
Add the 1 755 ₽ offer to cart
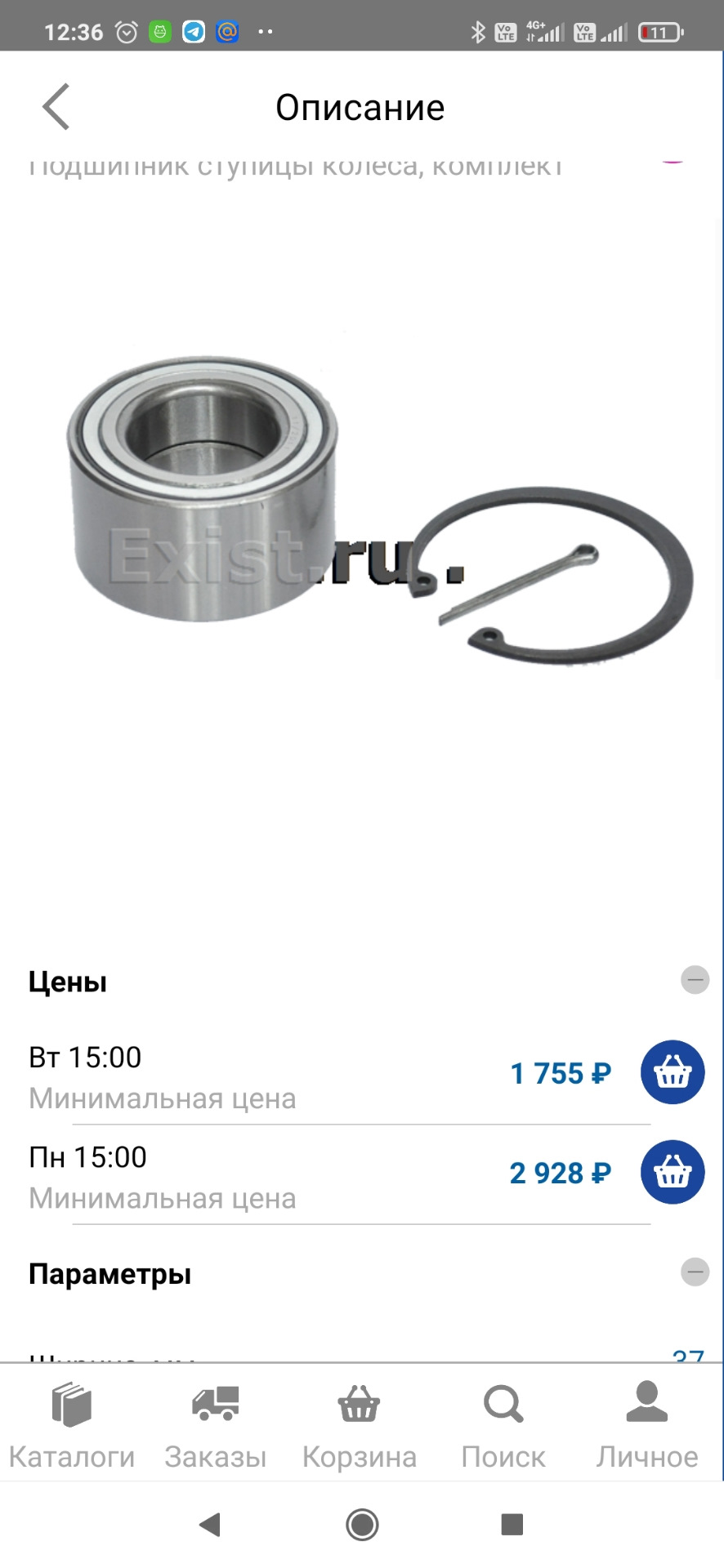pyautogui.click(x=672, y=1072)
